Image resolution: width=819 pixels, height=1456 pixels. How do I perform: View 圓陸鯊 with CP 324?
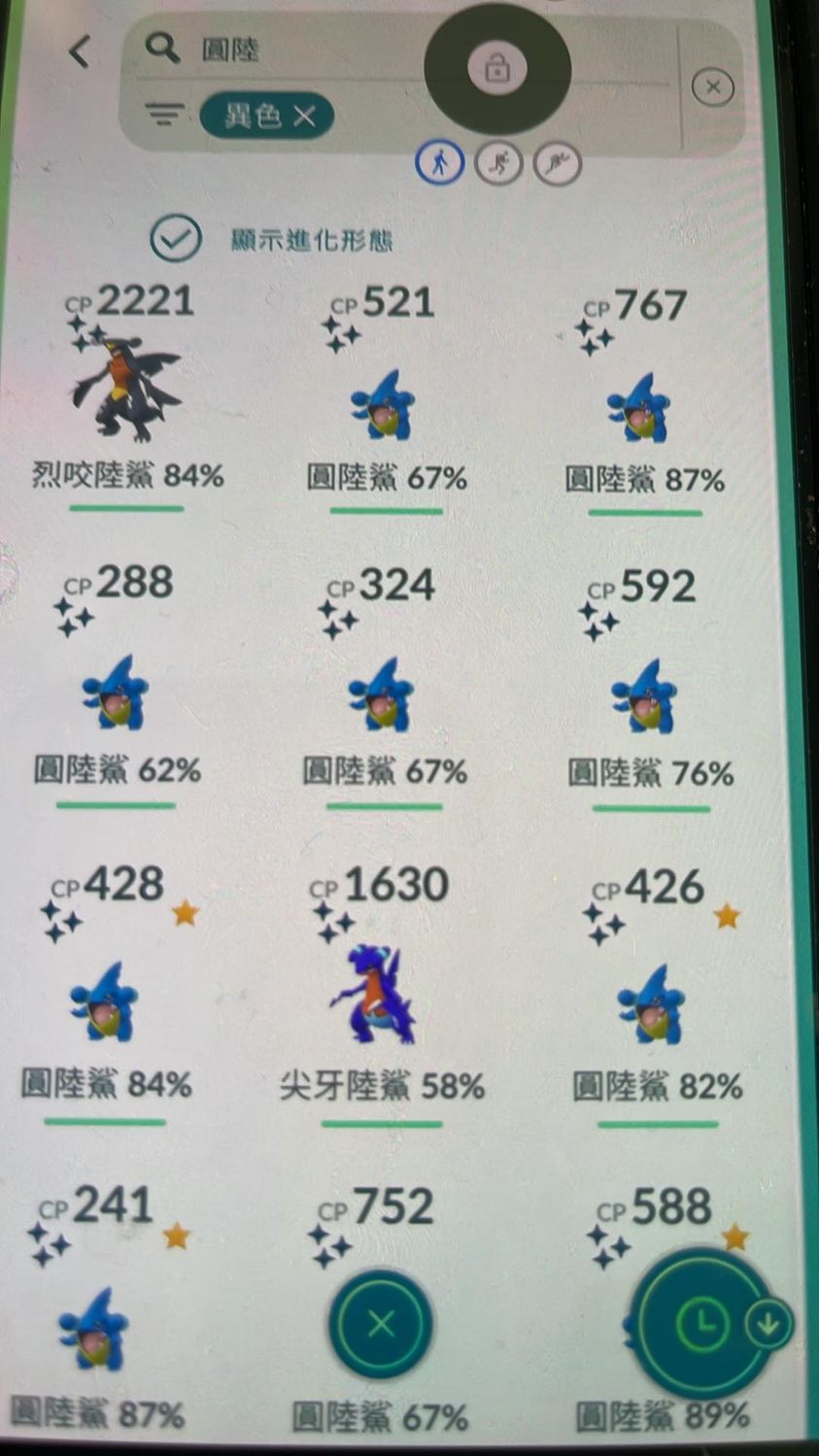point(383,694)
